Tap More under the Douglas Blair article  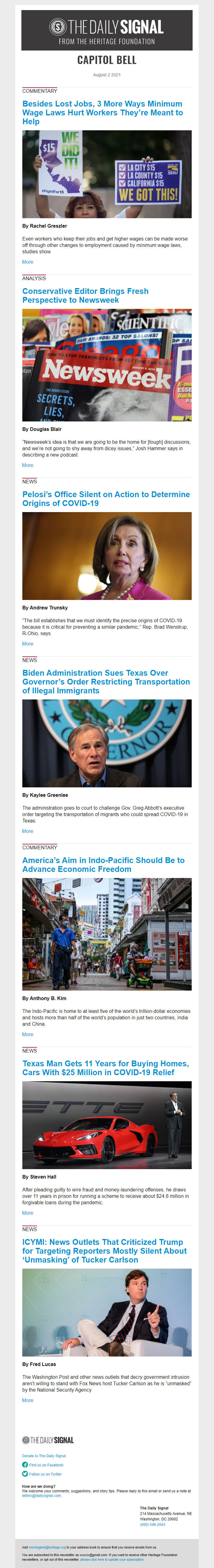pyautogui.click(x=28, y=466)
